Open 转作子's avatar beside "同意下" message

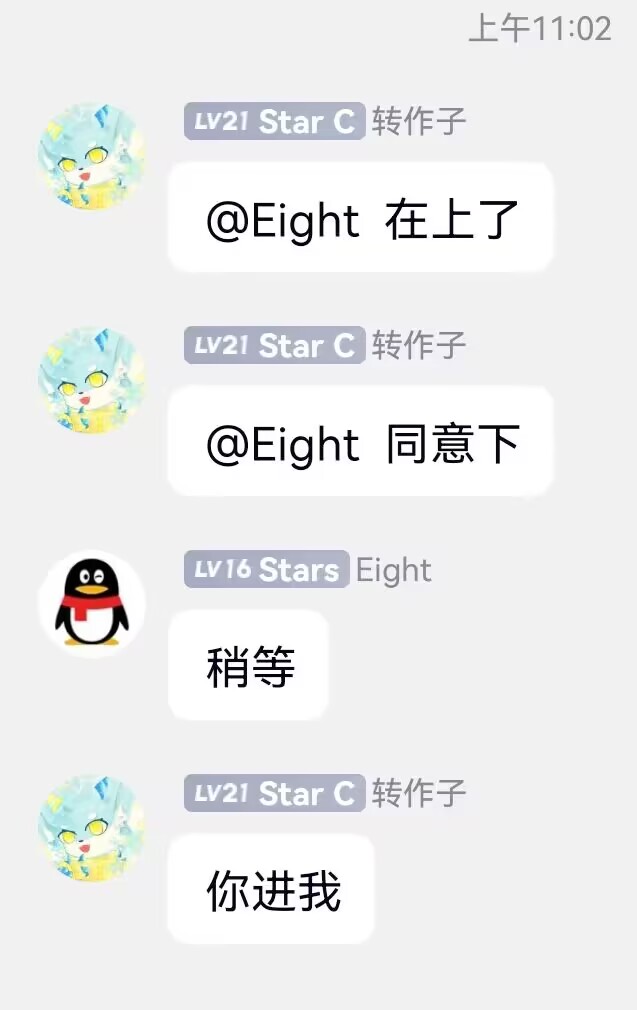pos(91,380)
